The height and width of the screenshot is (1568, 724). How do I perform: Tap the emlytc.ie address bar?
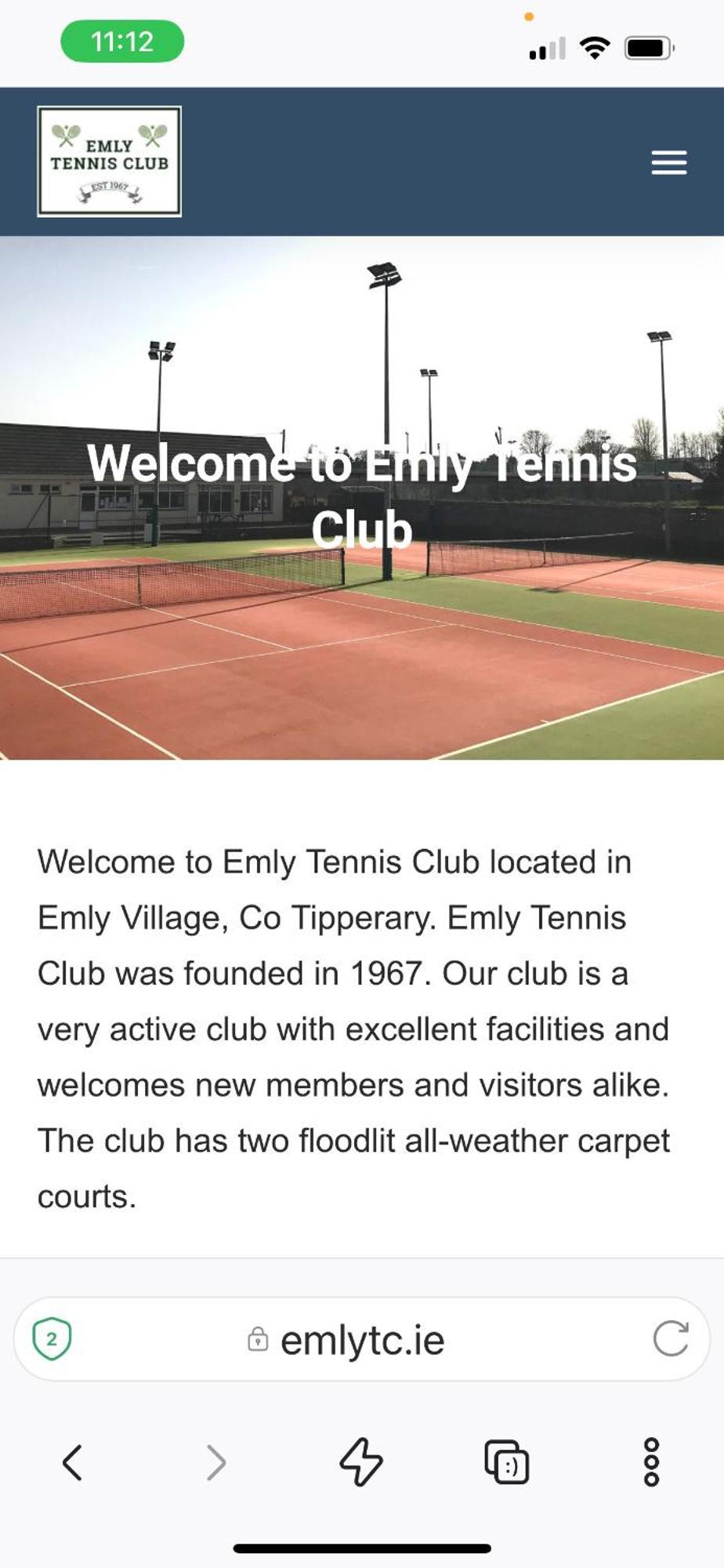362,1340
